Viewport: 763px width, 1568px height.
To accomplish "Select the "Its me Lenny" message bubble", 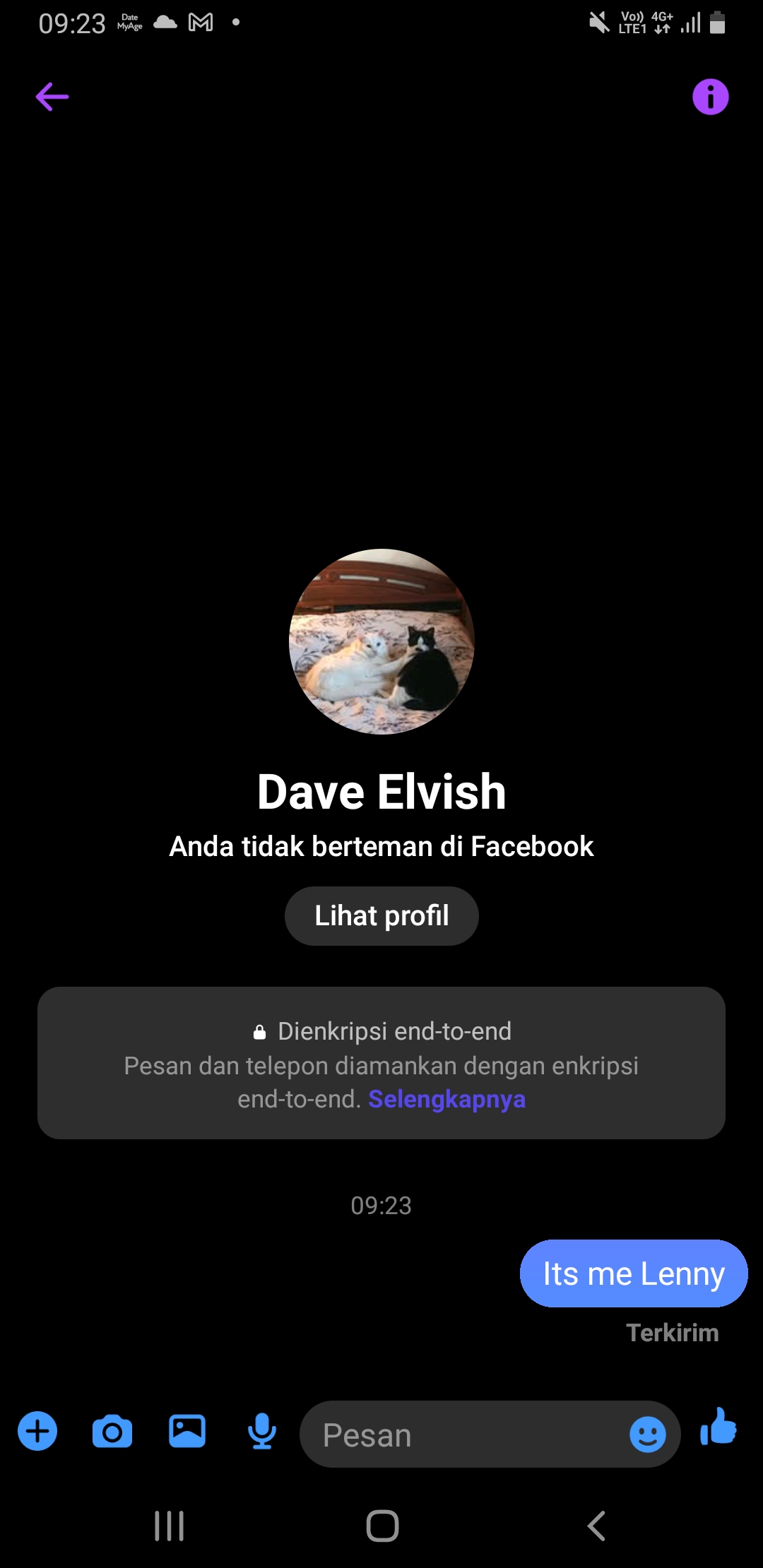I will pyautogui.click(x=634, y=1273).
